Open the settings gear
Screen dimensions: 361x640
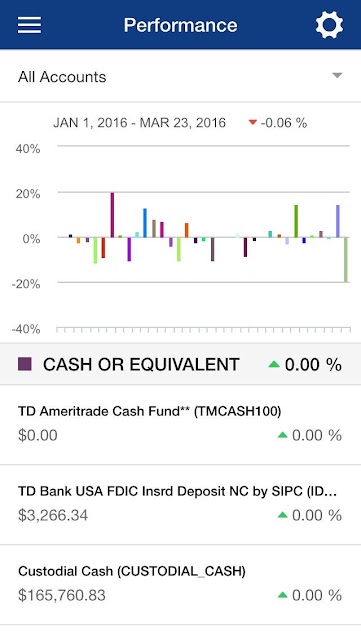tap(329, 25)
